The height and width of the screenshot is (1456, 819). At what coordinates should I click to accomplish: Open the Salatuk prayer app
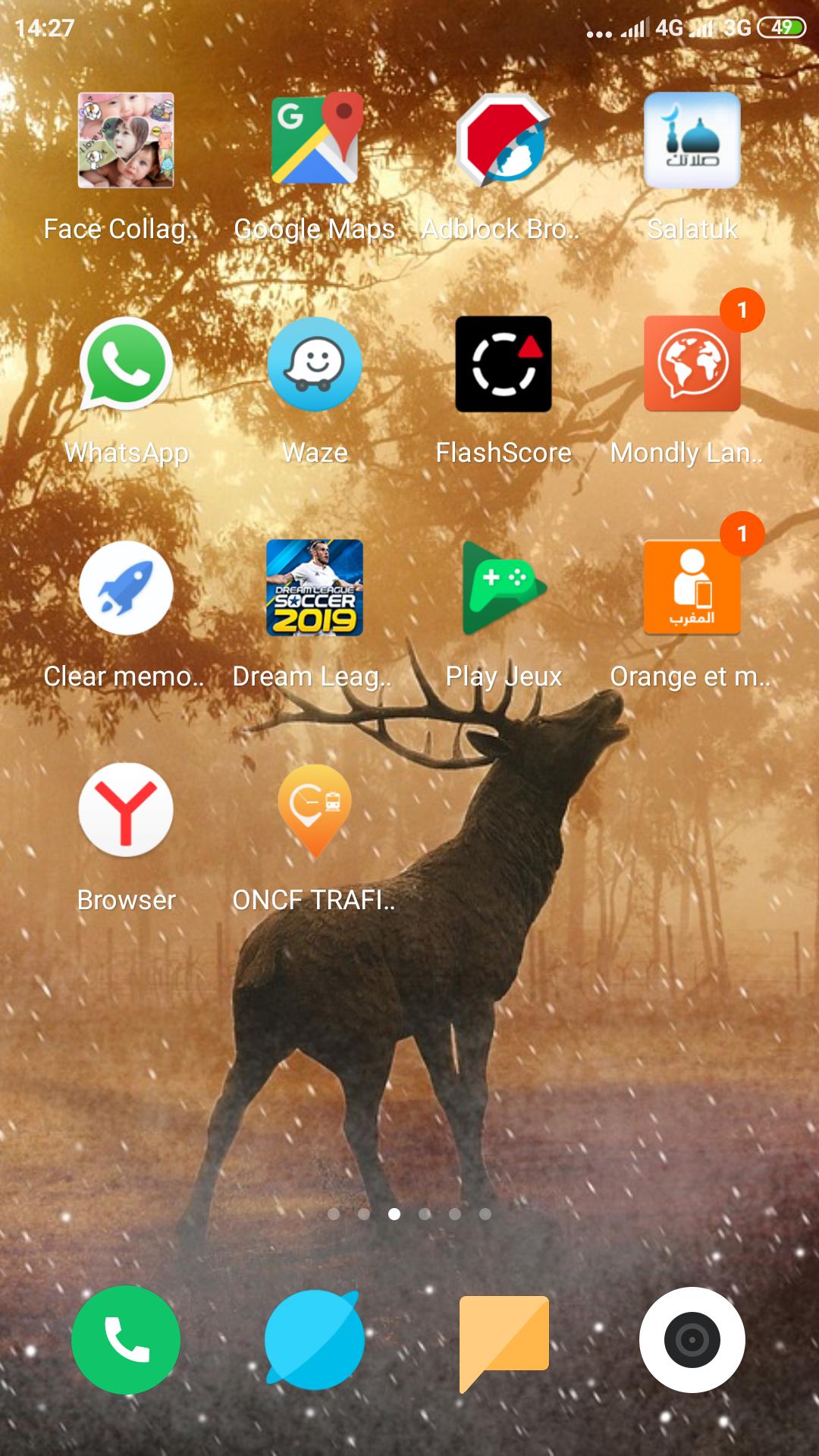click(692, 140)
